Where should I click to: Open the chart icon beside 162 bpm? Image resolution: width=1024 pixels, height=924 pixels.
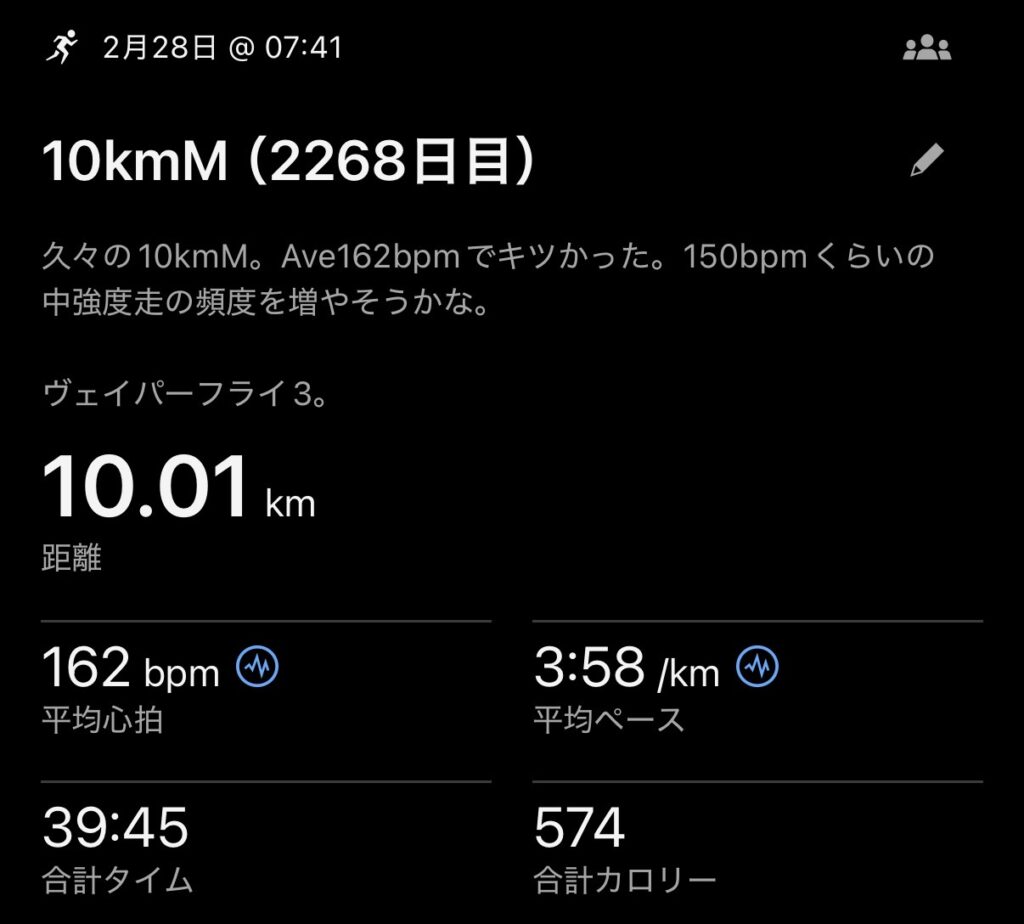pyautogui.click(x=257, y=667)
